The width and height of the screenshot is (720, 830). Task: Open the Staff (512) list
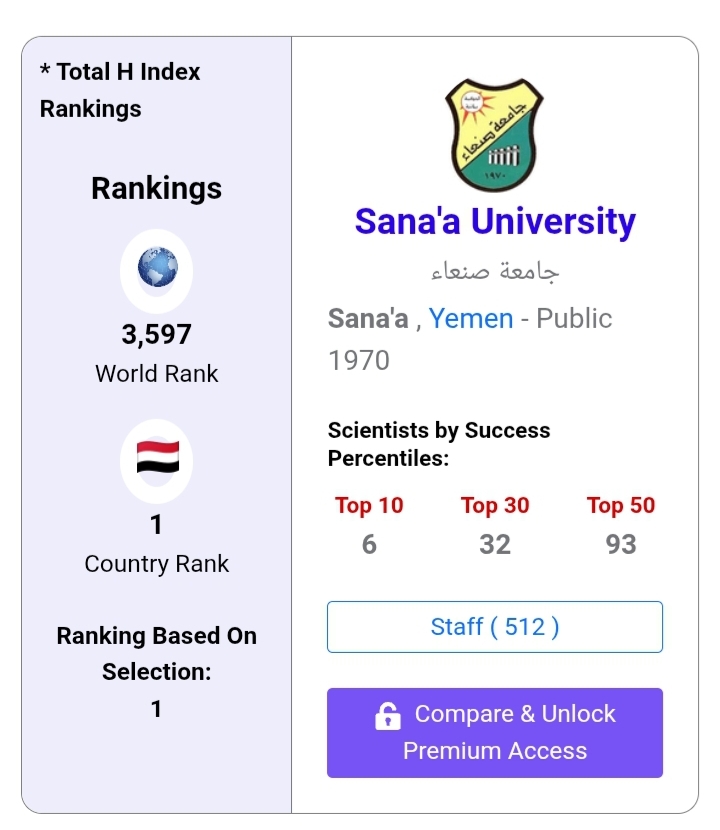click(x=494, y=627)
